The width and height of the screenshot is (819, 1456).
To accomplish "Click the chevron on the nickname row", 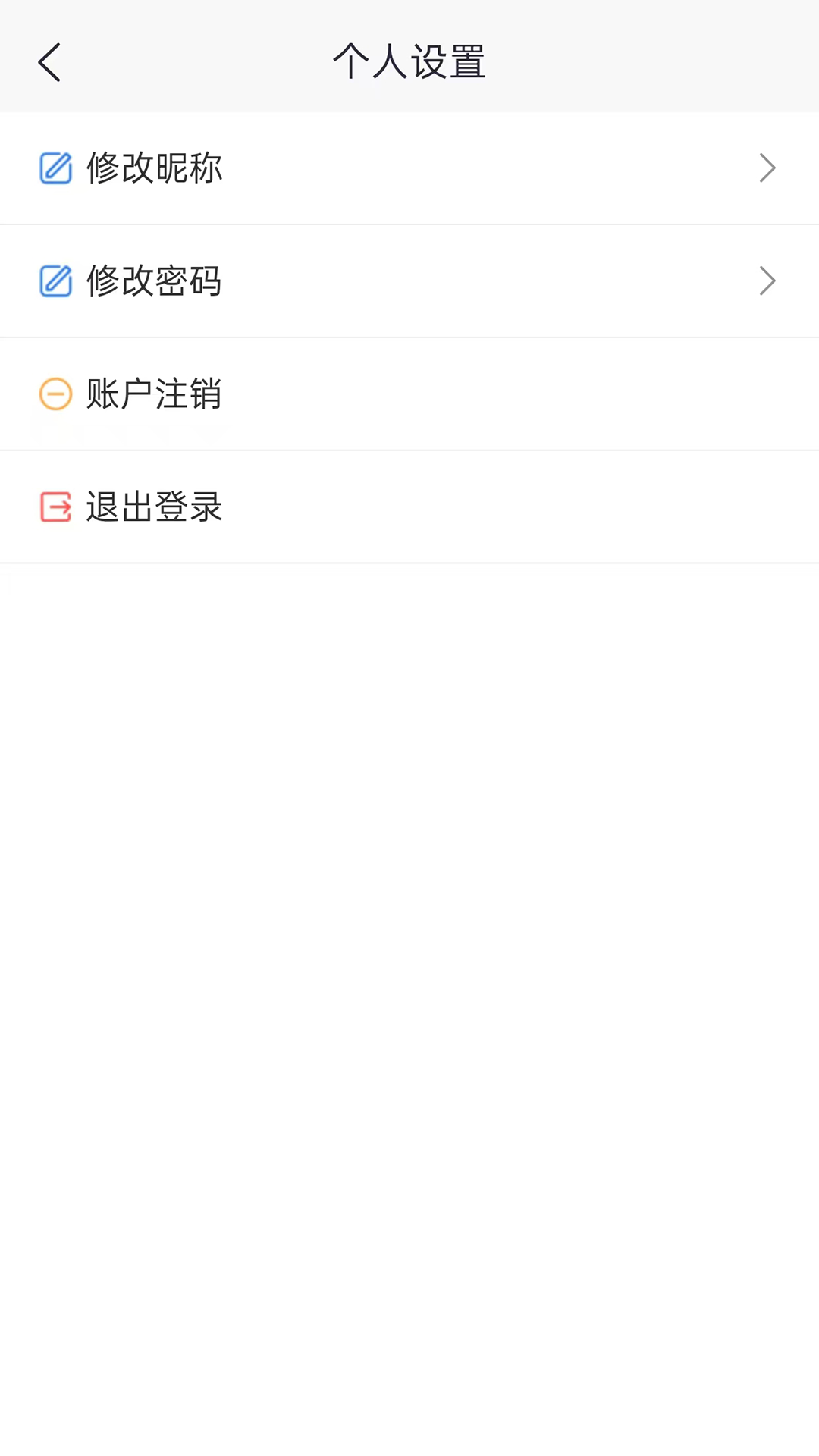I will 767,168.
